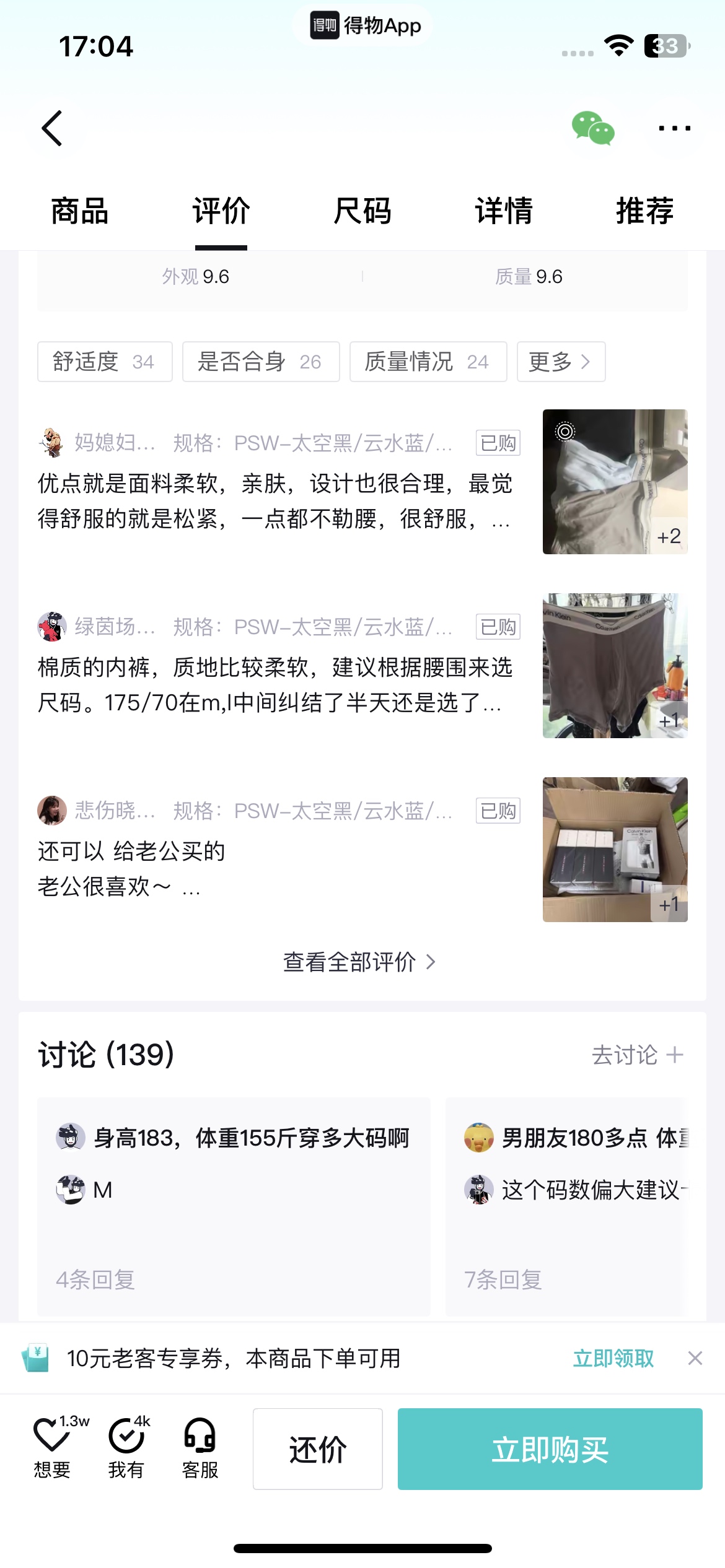
Task: View all reviews via 查看全部评价
Action: pos(359,962)
